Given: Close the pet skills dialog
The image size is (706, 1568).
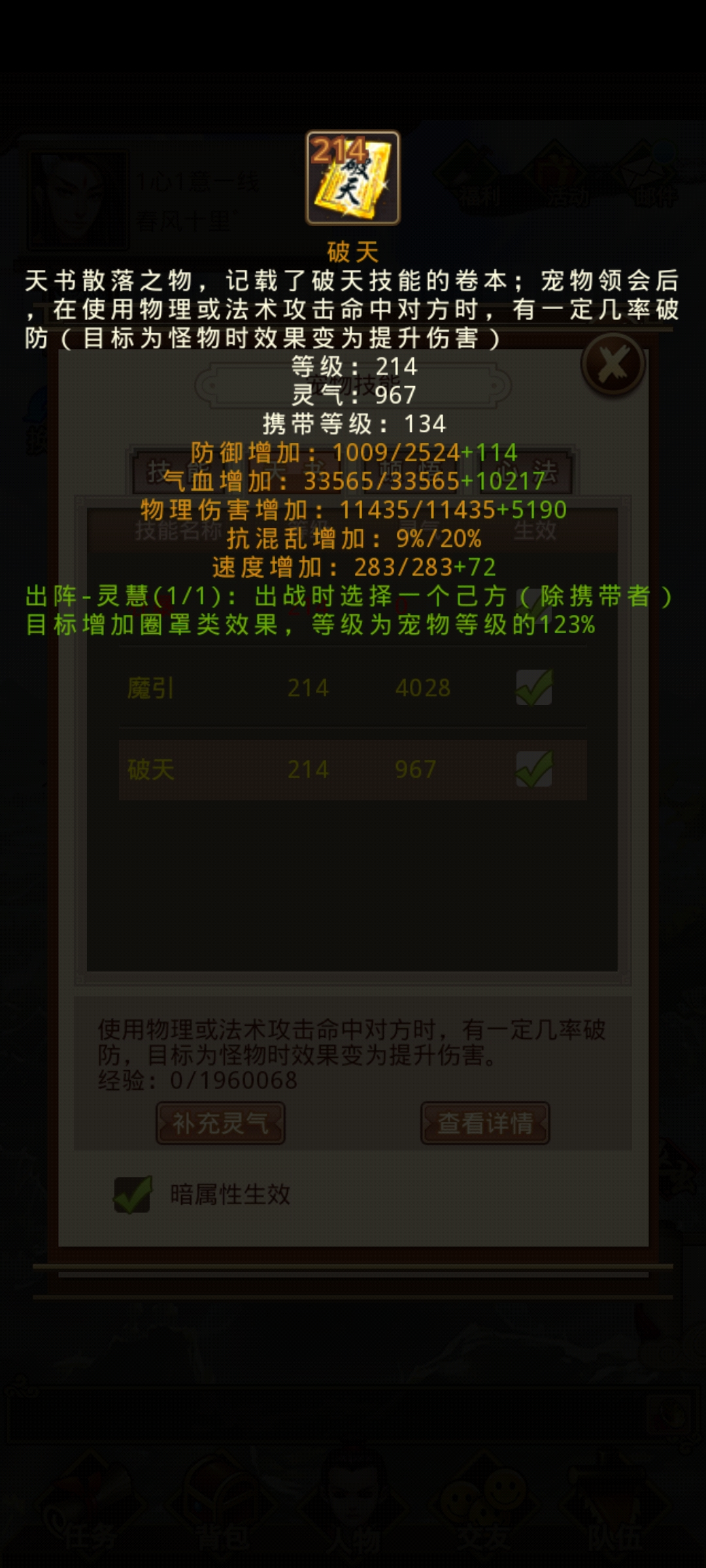Looking at the screenshot, I should [613, 364].
